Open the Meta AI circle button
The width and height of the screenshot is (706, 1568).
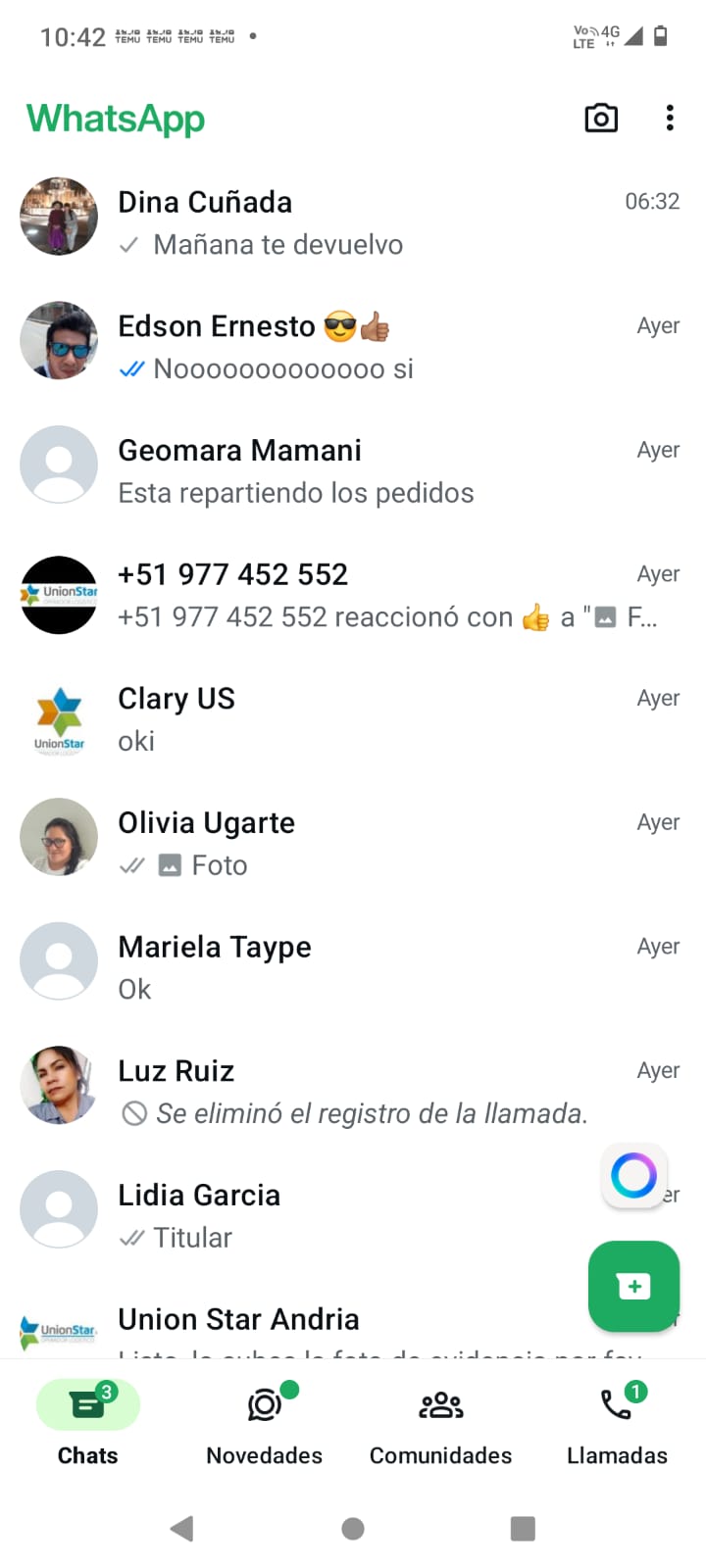pos(633,1175)
